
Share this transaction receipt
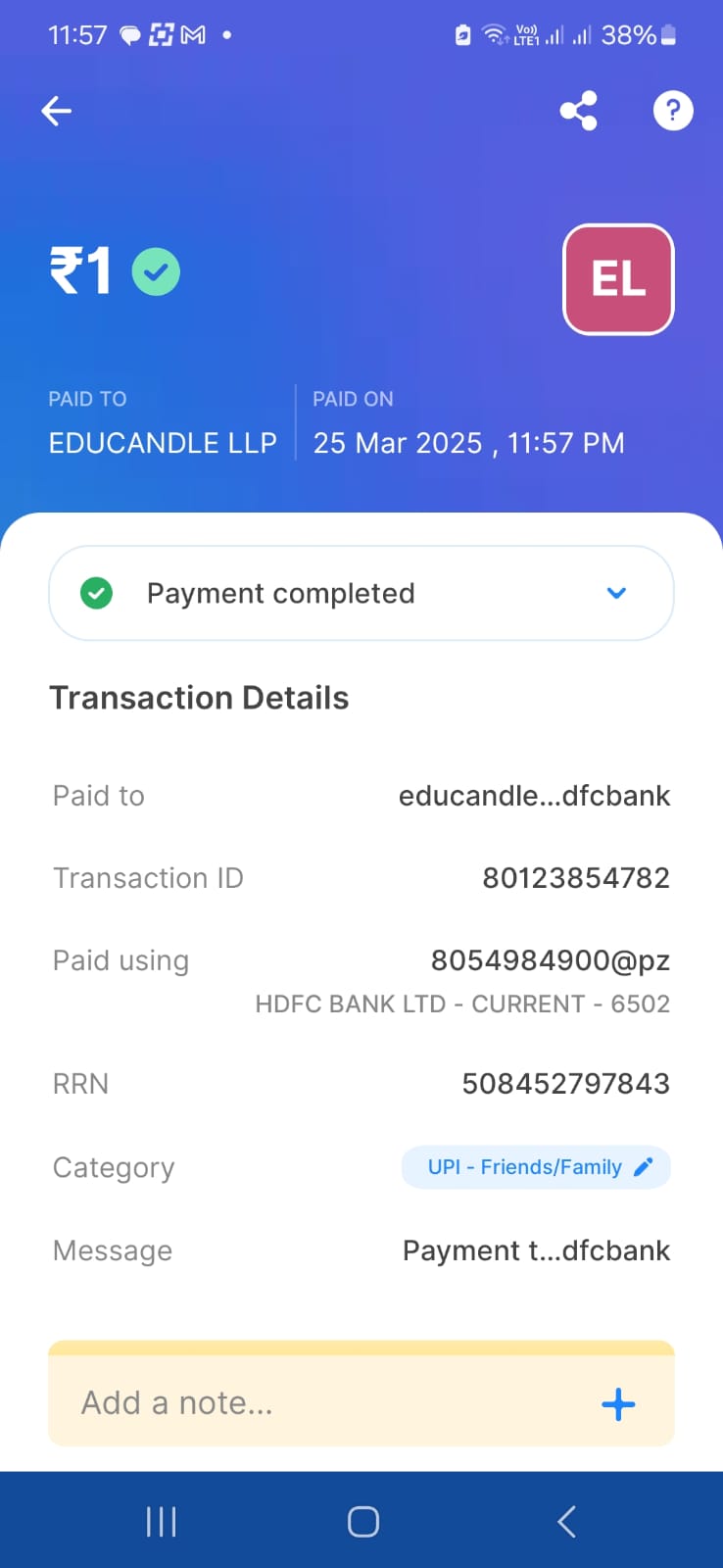pos(579,111)
